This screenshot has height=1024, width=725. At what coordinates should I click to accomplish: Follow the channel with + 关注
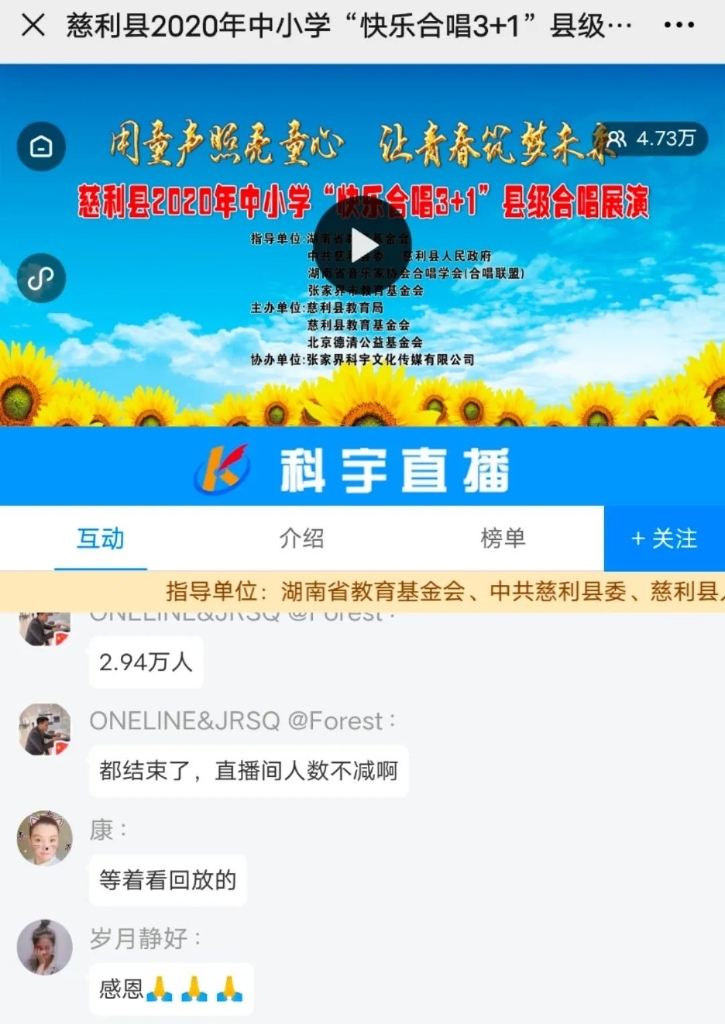click(664, 538)
